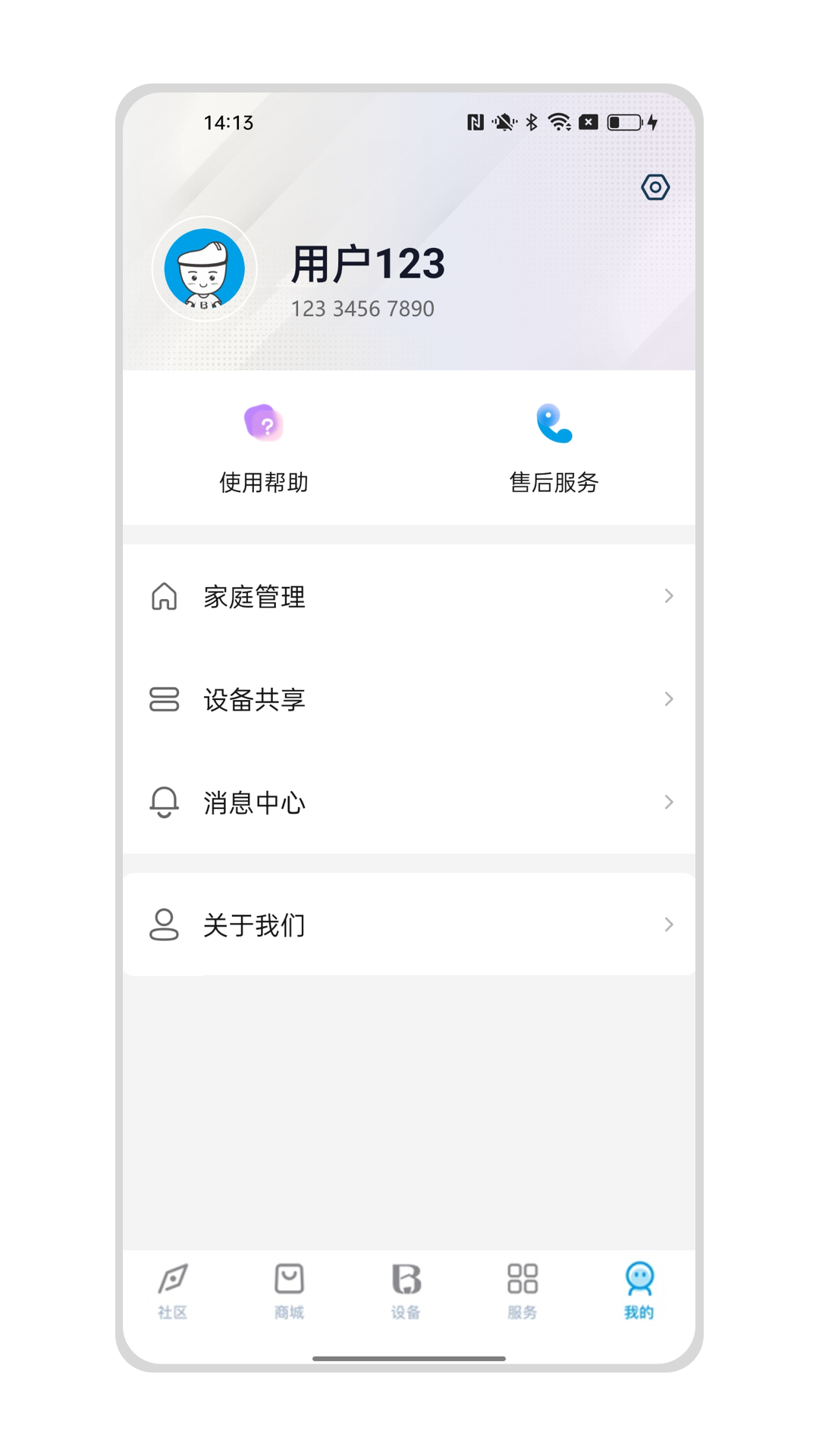Open 售后服务 after-sales service
The height and width of the screenshot is (1456, 819).
(554, 447)
